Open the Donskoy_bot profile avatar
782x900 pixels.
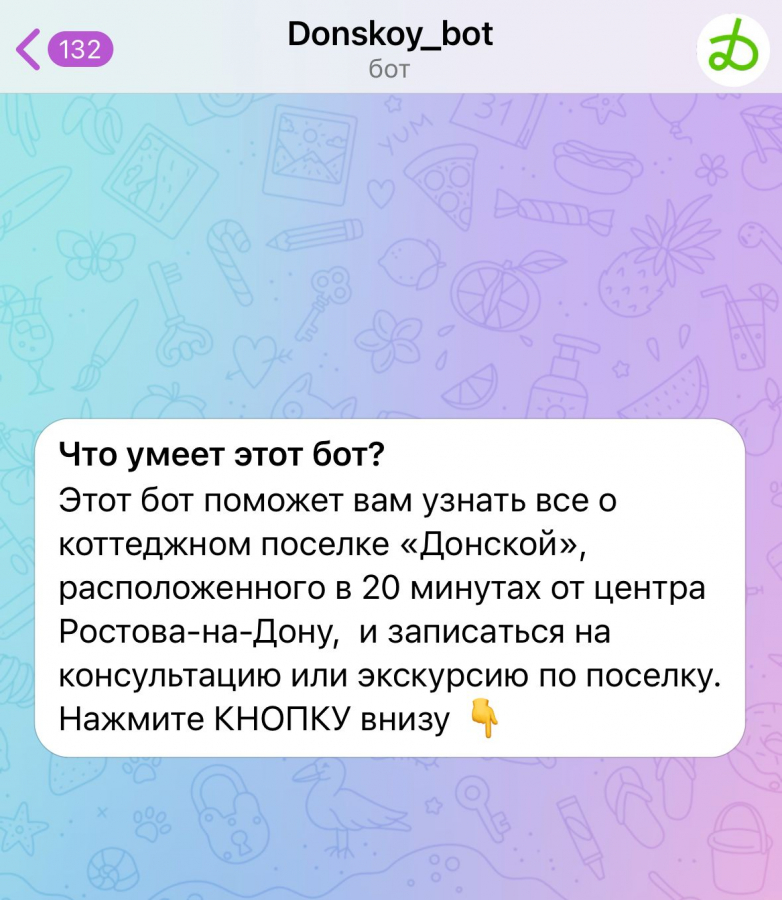(731, 49)
